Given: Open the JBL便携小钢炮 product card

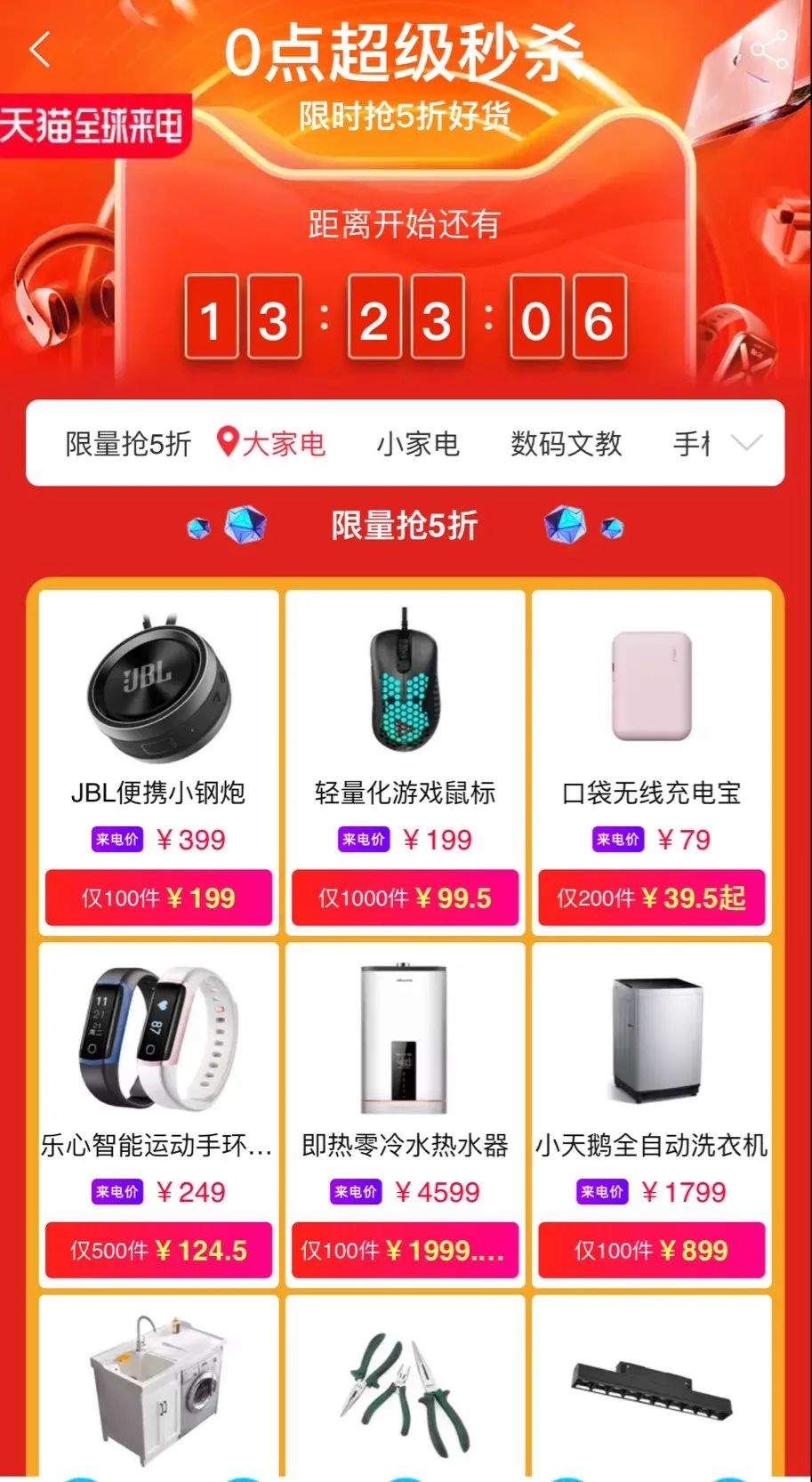Looking at the screenshot, I should click(158, 761).
